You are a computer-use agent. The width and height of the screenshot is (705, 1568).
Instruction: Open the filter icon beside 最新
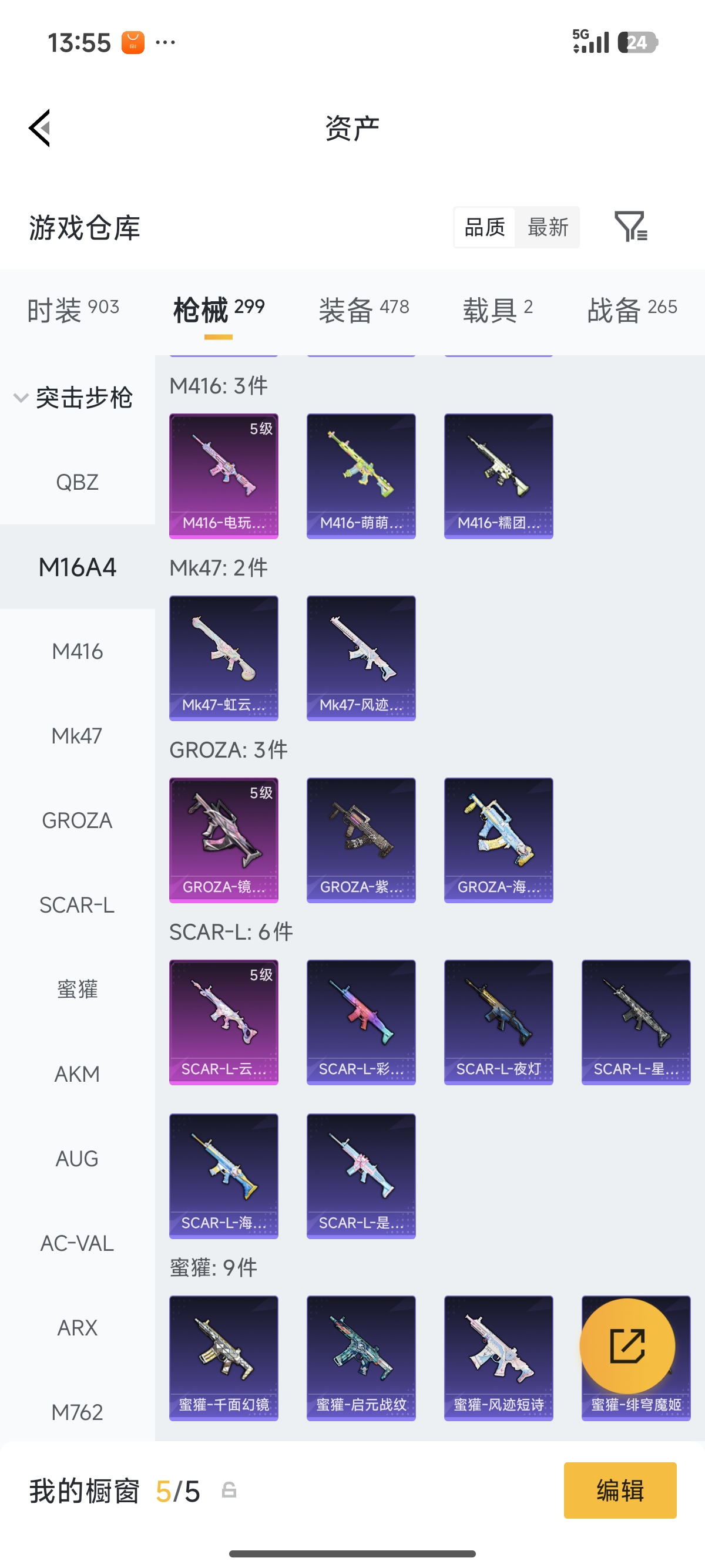click(x=631, y=227)
